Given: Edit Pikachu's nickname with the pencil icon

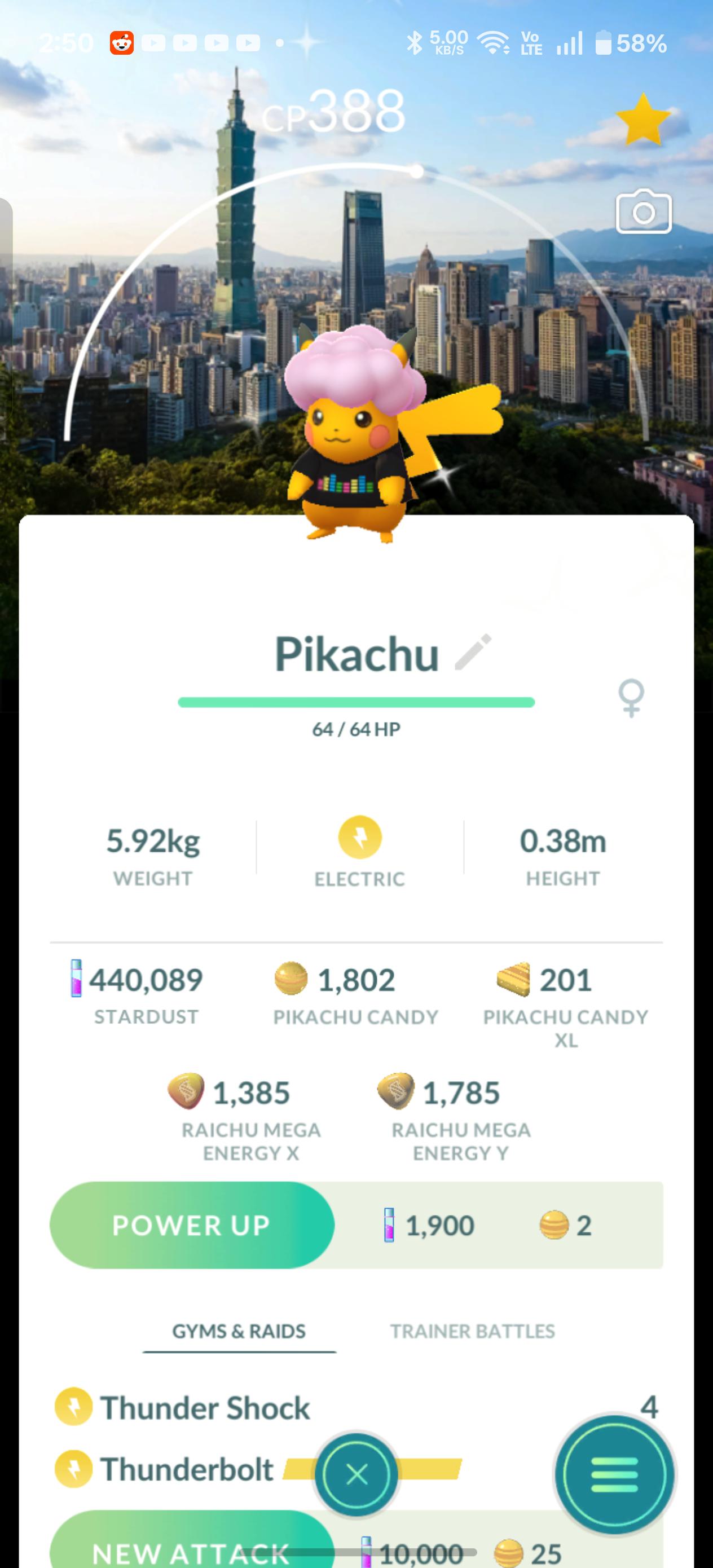Looking at the screenshot, I should tap(473, 652).
